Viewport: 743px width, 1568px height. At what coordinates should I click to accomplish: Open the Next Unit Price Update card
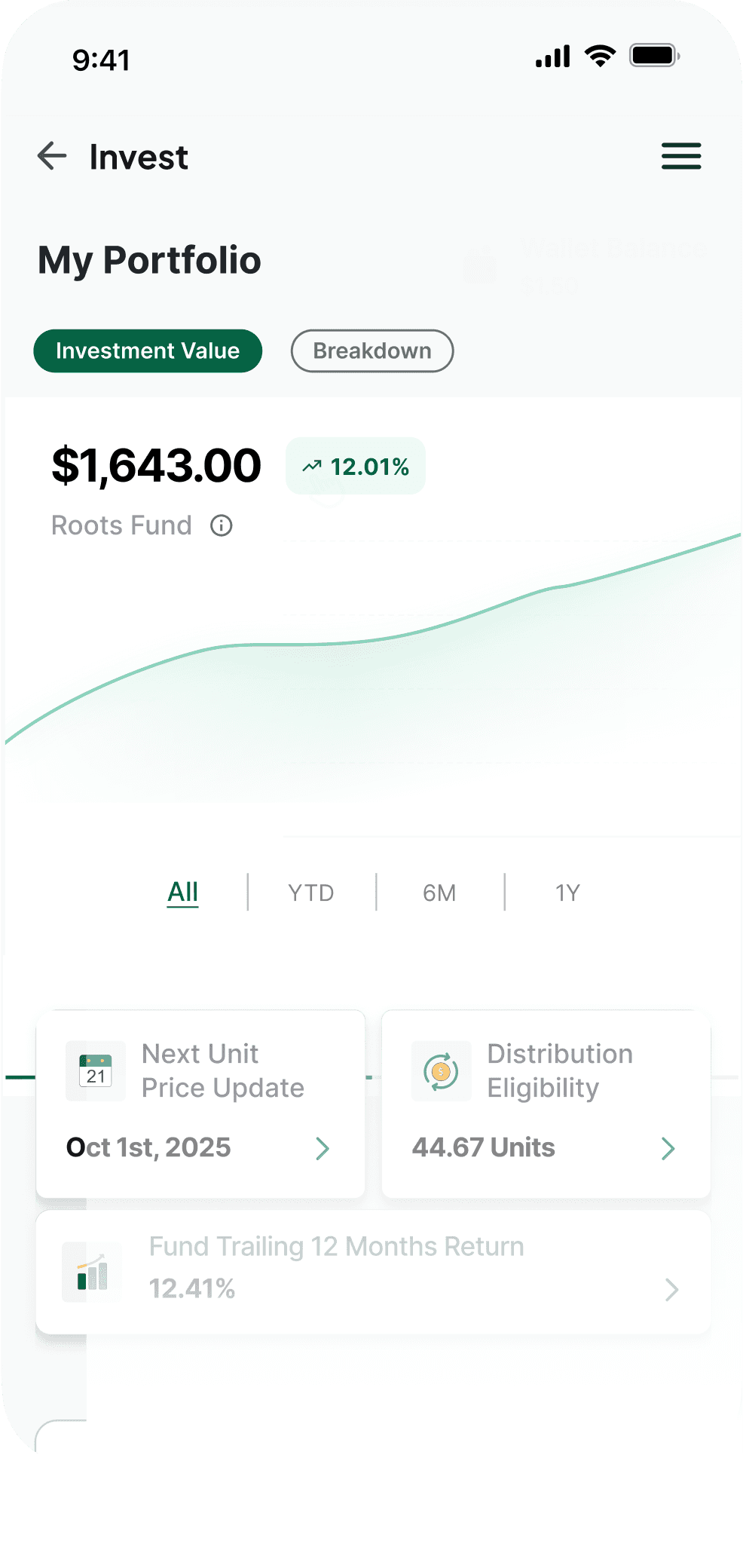(x=200, y=1104)
